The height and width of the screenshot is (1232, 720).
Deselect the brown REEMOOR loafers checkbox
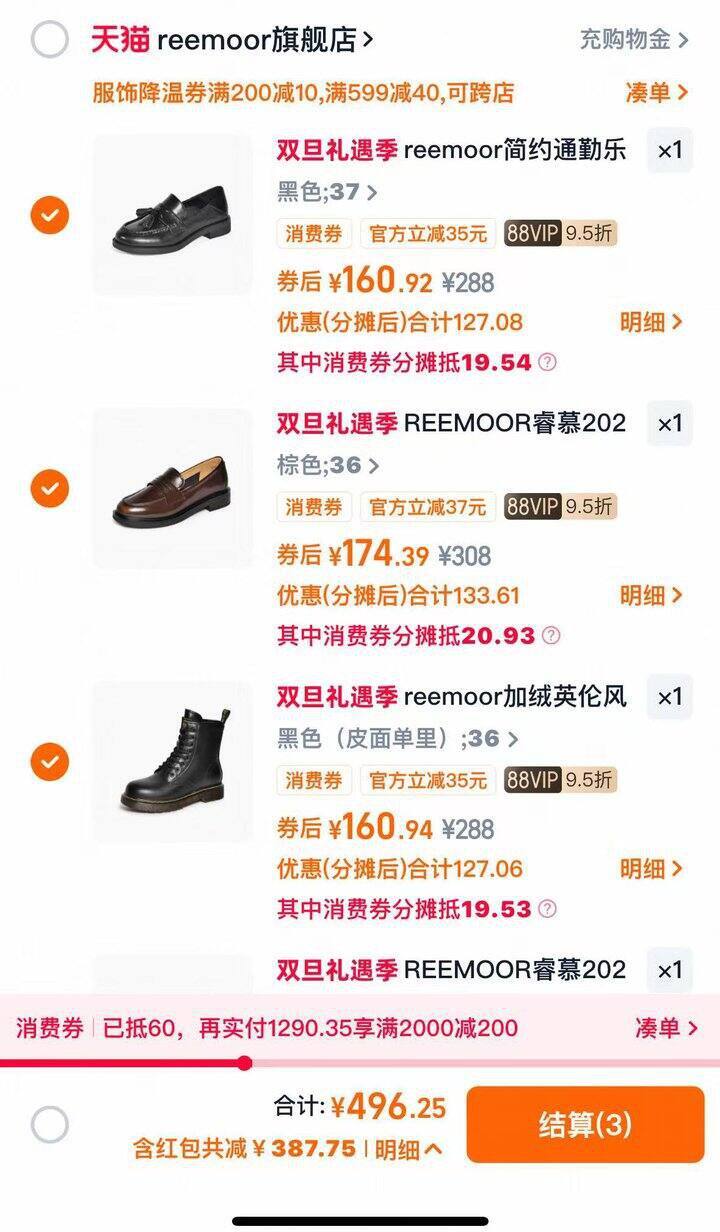pyautogui.click(x=49, y=488)
